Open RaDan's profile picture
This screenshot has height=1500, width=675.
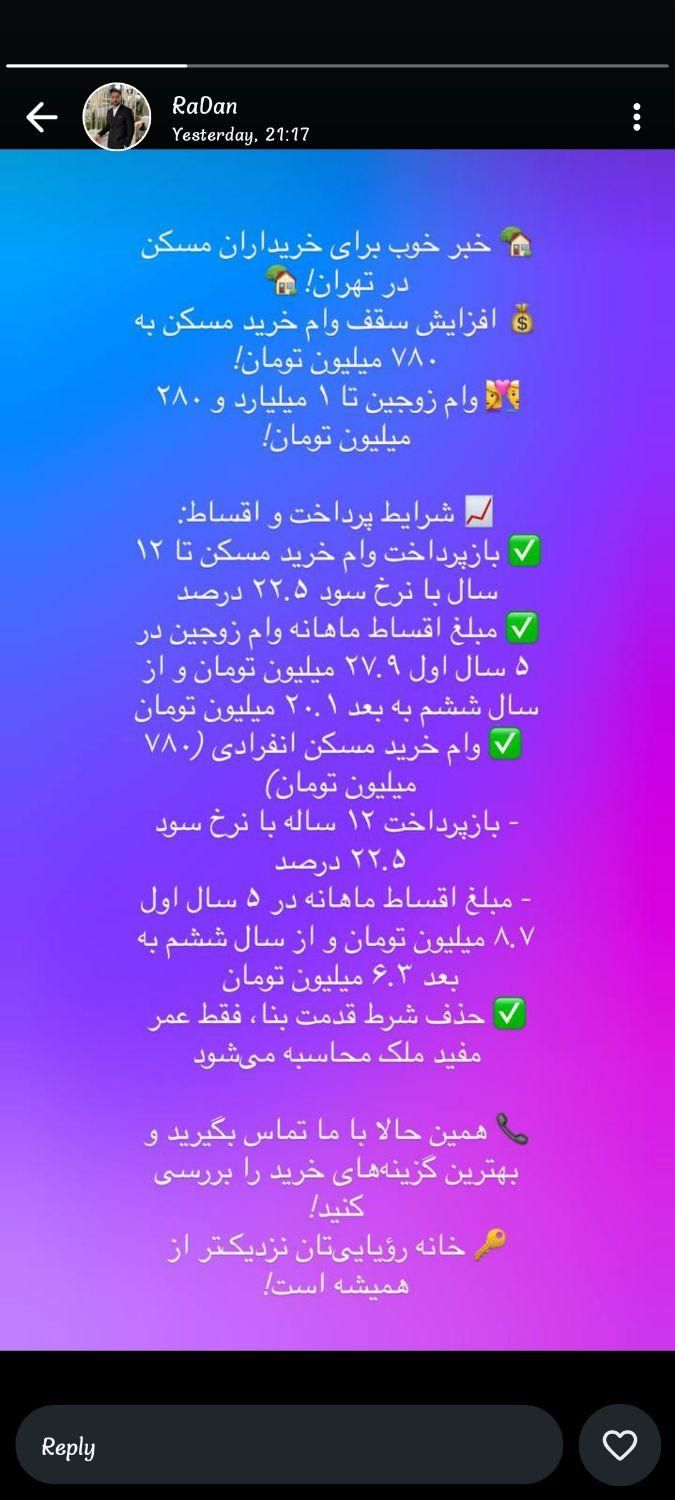117,117
